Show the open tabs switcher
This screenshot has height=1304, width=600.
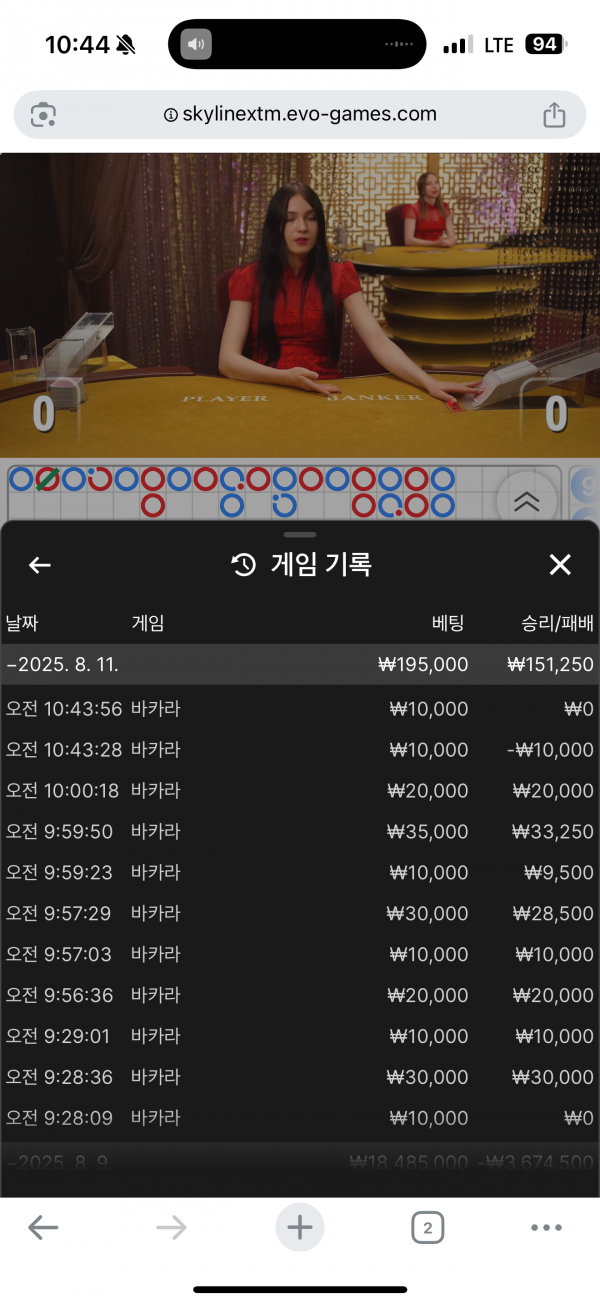pyautogui.click(x=427, y=1227)
